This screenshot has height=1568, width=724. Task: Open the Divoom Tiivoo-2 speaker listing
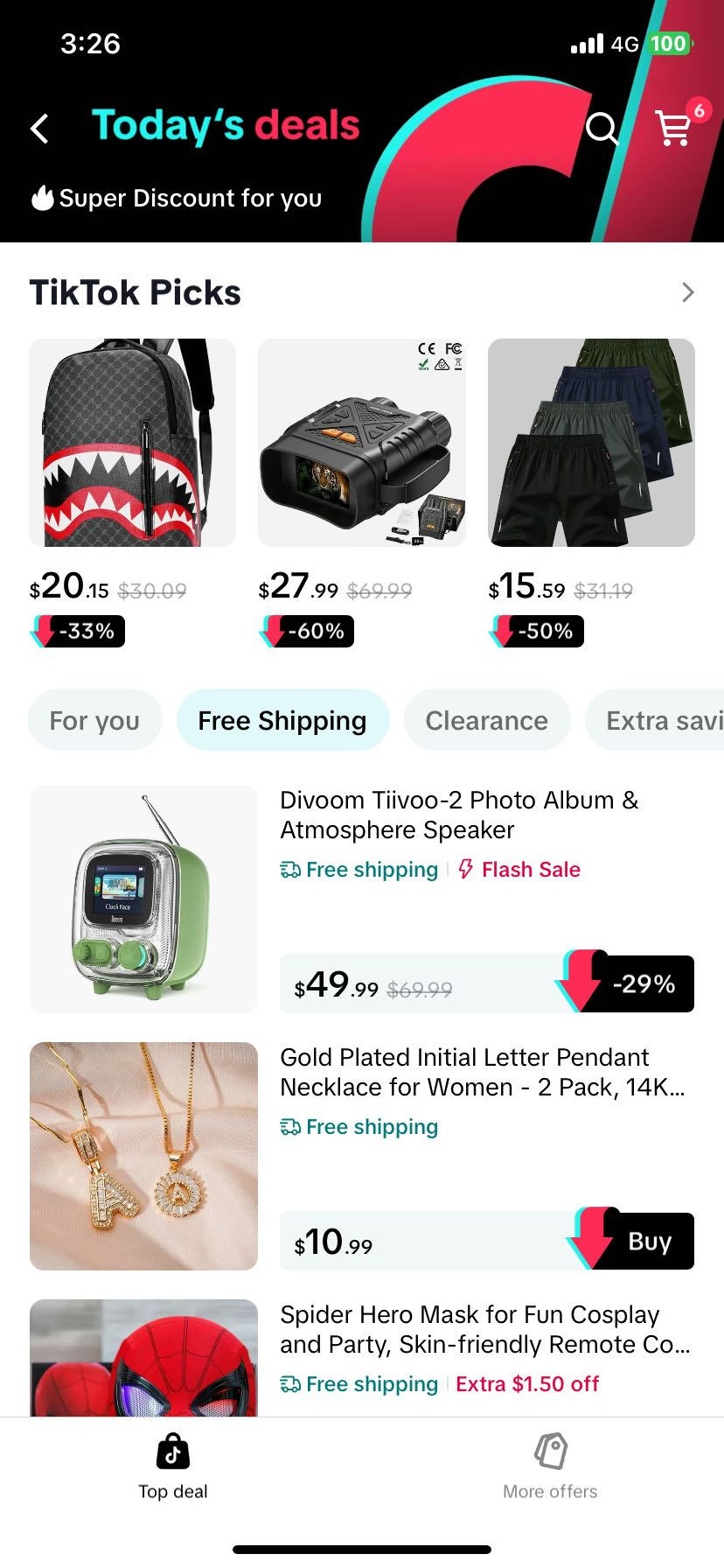pyautogui.click(x=459, y=815)
